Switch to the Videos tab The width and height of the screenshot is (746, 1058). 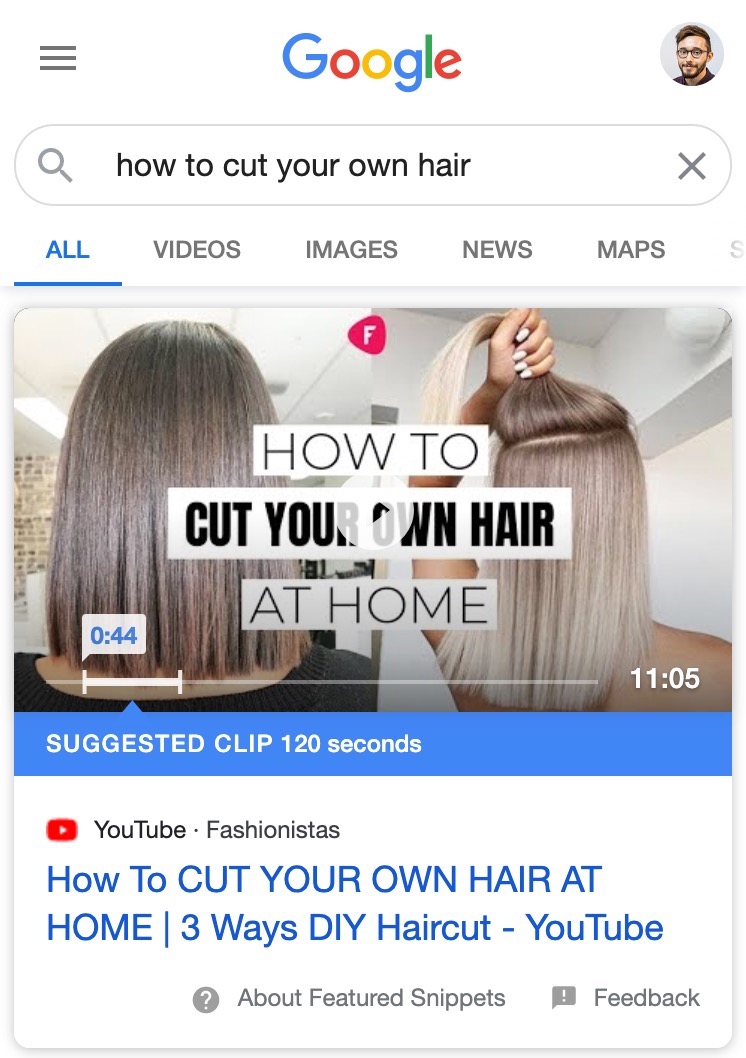(x=197, y=250)
